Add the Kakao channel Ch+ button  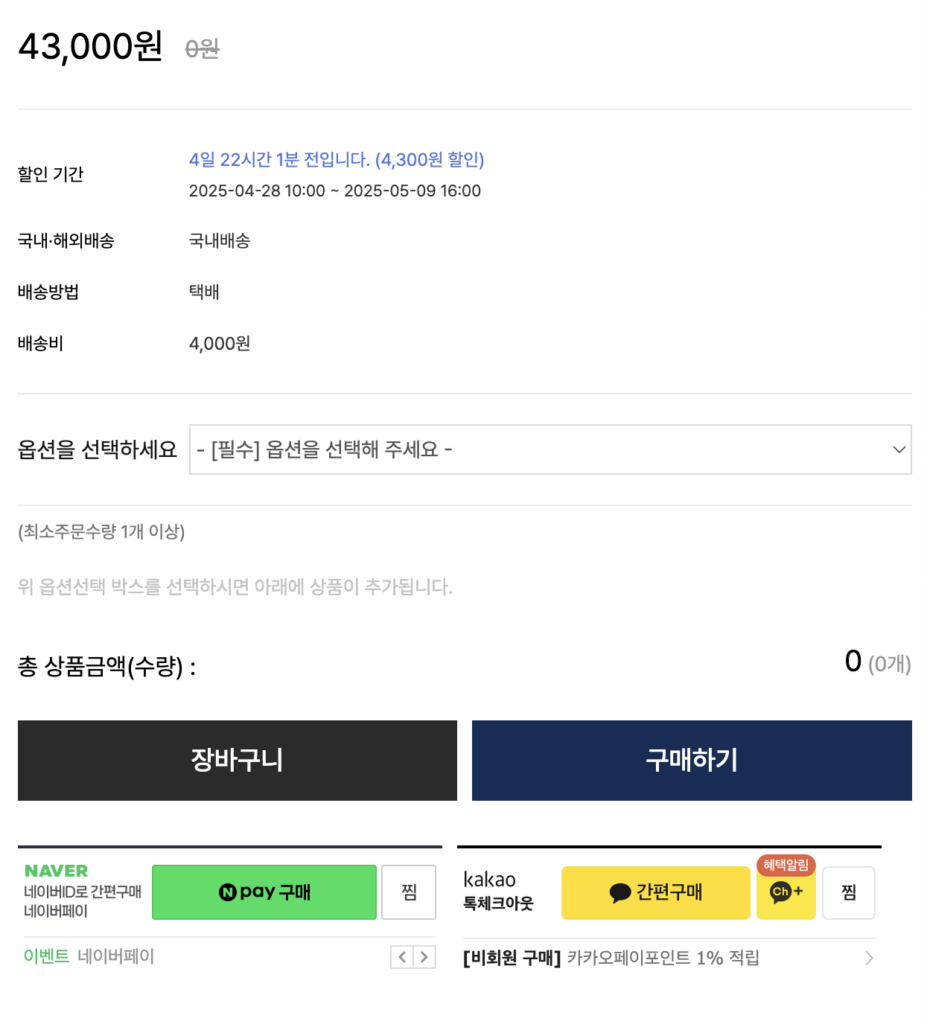point(786,893)
